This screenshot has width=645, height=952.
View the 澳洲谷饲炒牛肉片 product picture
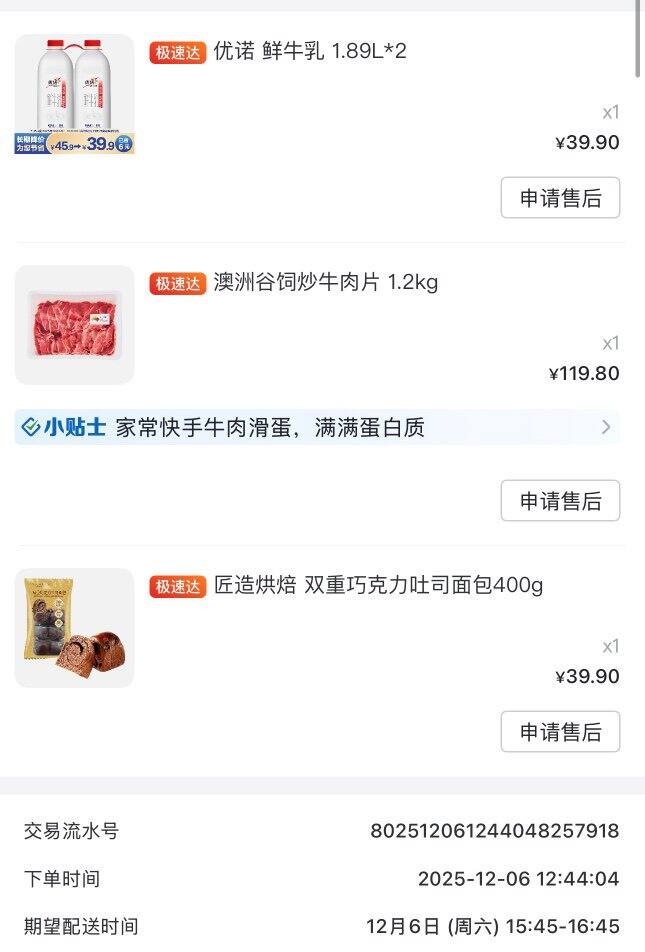(74, 325)
